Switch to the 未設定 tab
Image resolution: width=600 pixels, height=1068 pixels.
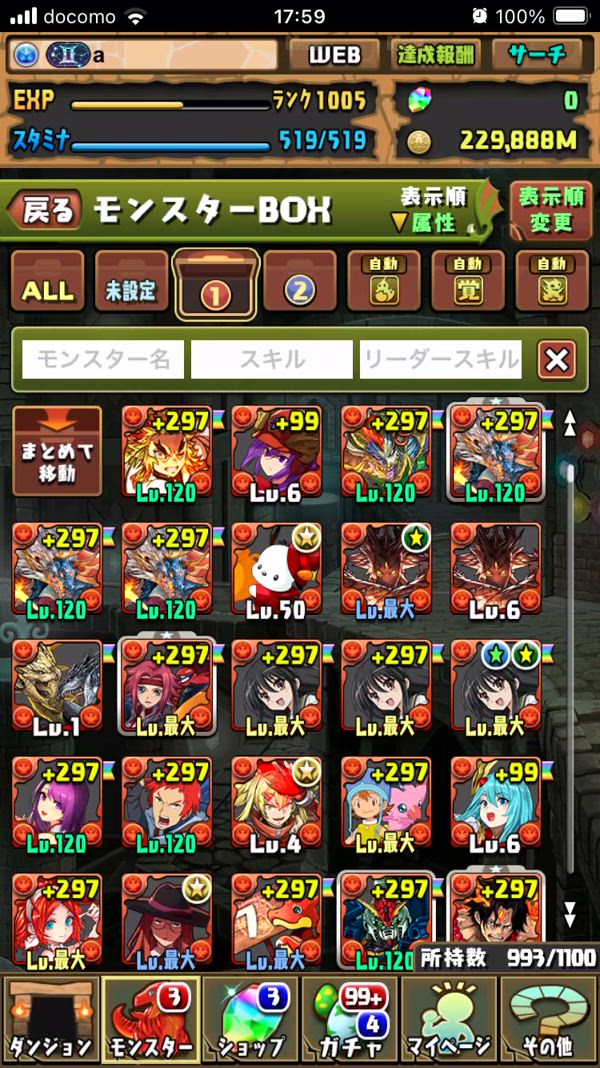coord(132,289)
